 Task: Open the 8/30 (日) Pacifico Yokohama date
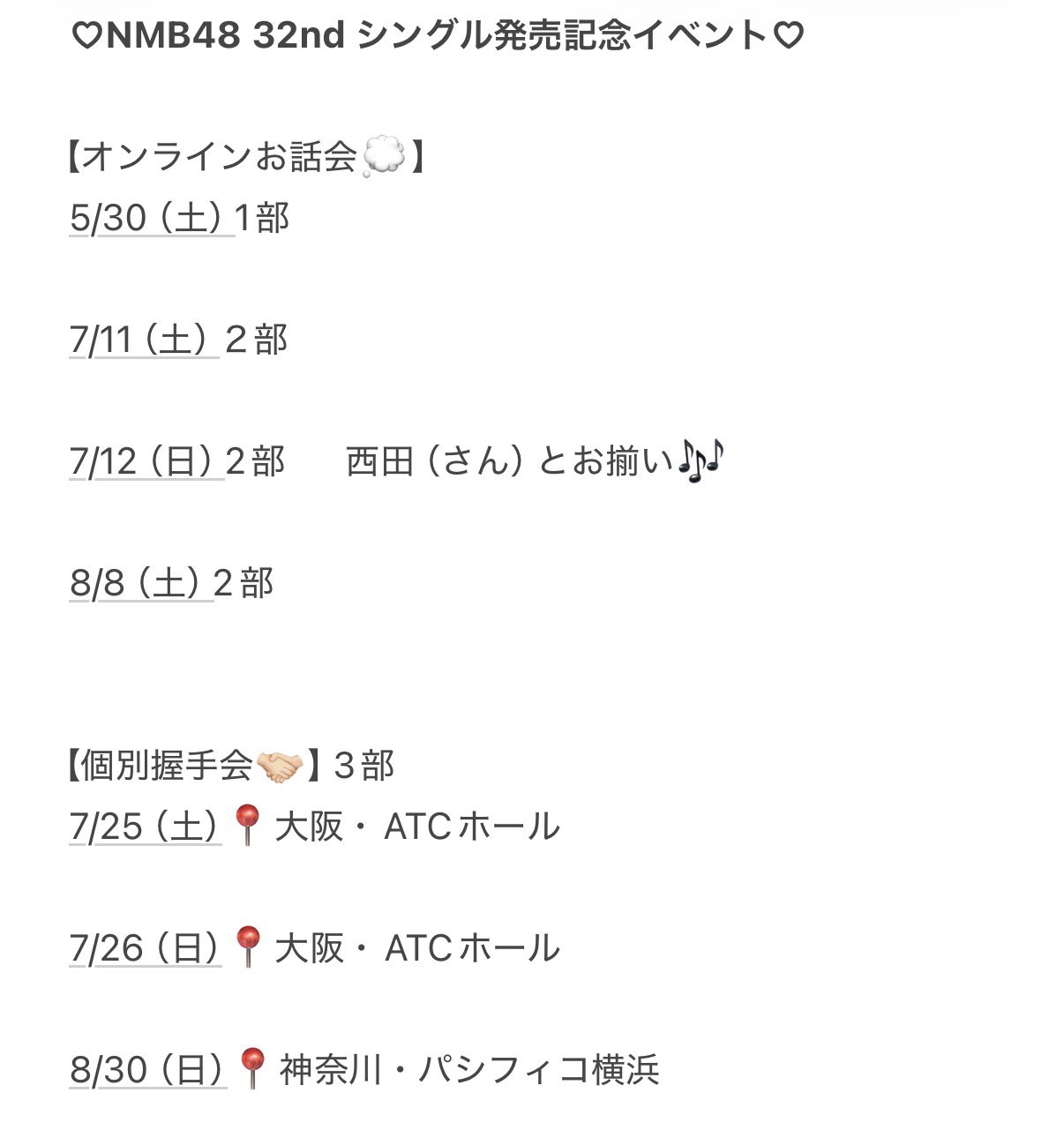click(147, 1071)
